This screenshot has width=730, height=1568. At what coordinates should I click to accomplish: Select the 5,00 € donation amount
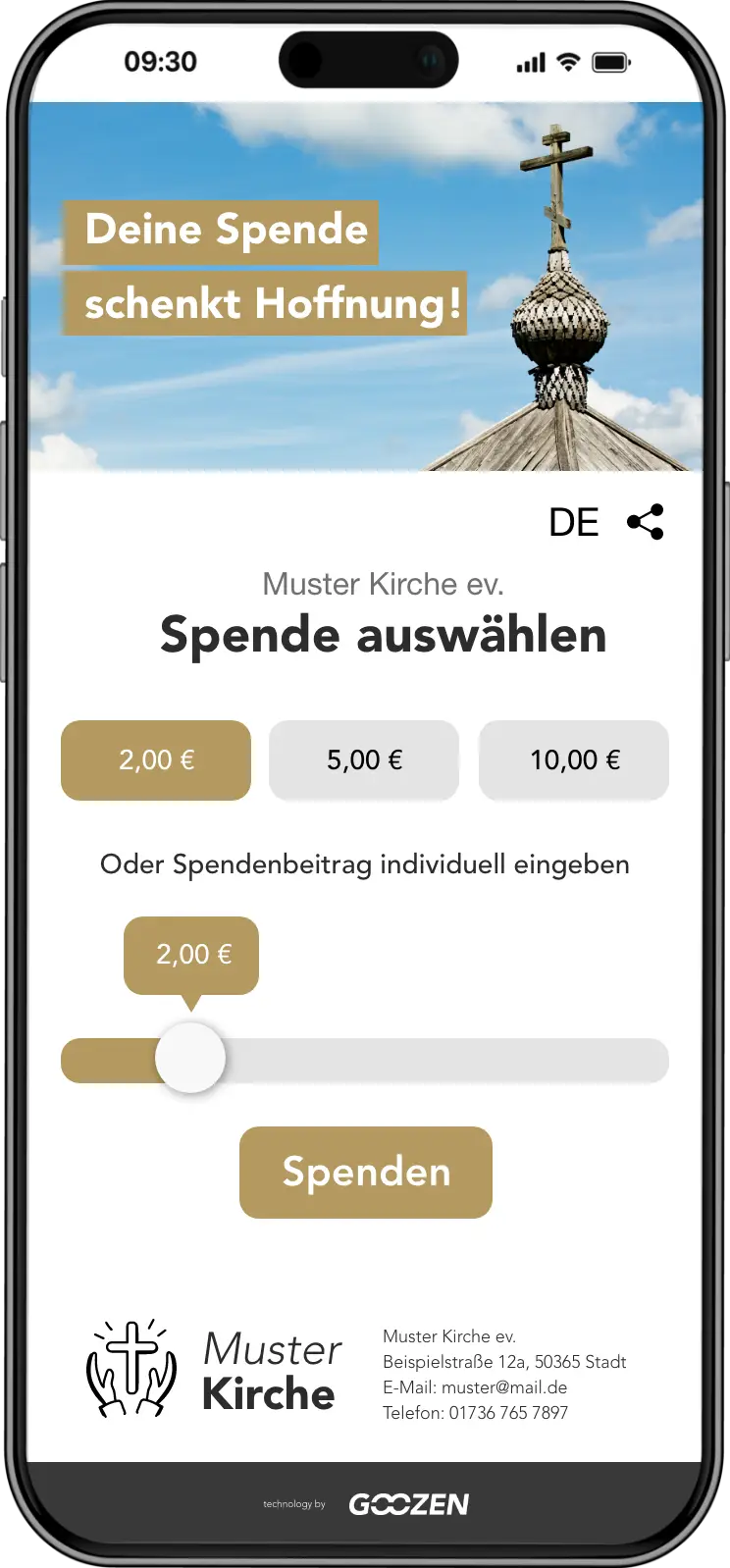363,759
